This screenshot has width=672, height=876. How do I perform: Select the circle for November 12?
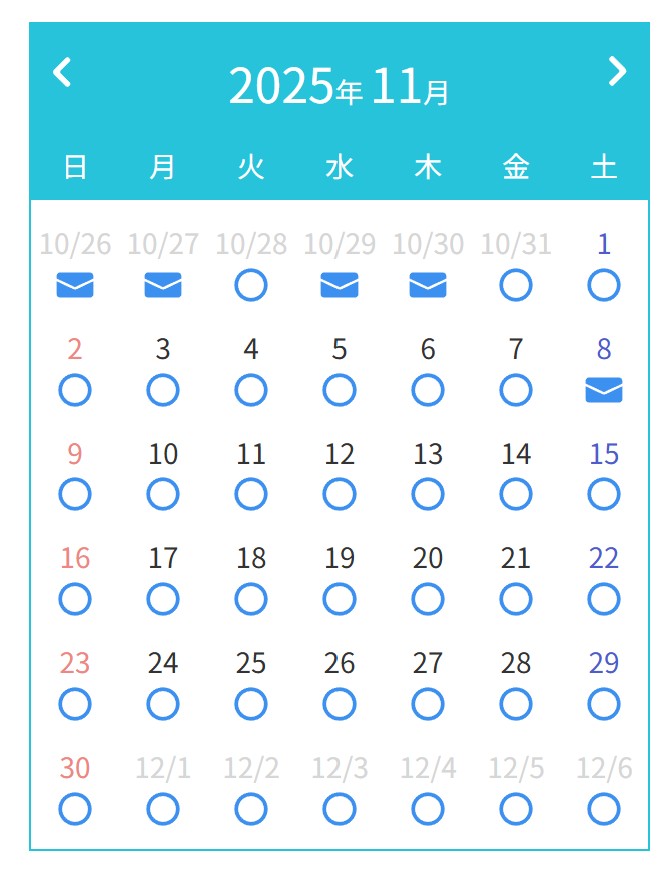coord(339,494)
